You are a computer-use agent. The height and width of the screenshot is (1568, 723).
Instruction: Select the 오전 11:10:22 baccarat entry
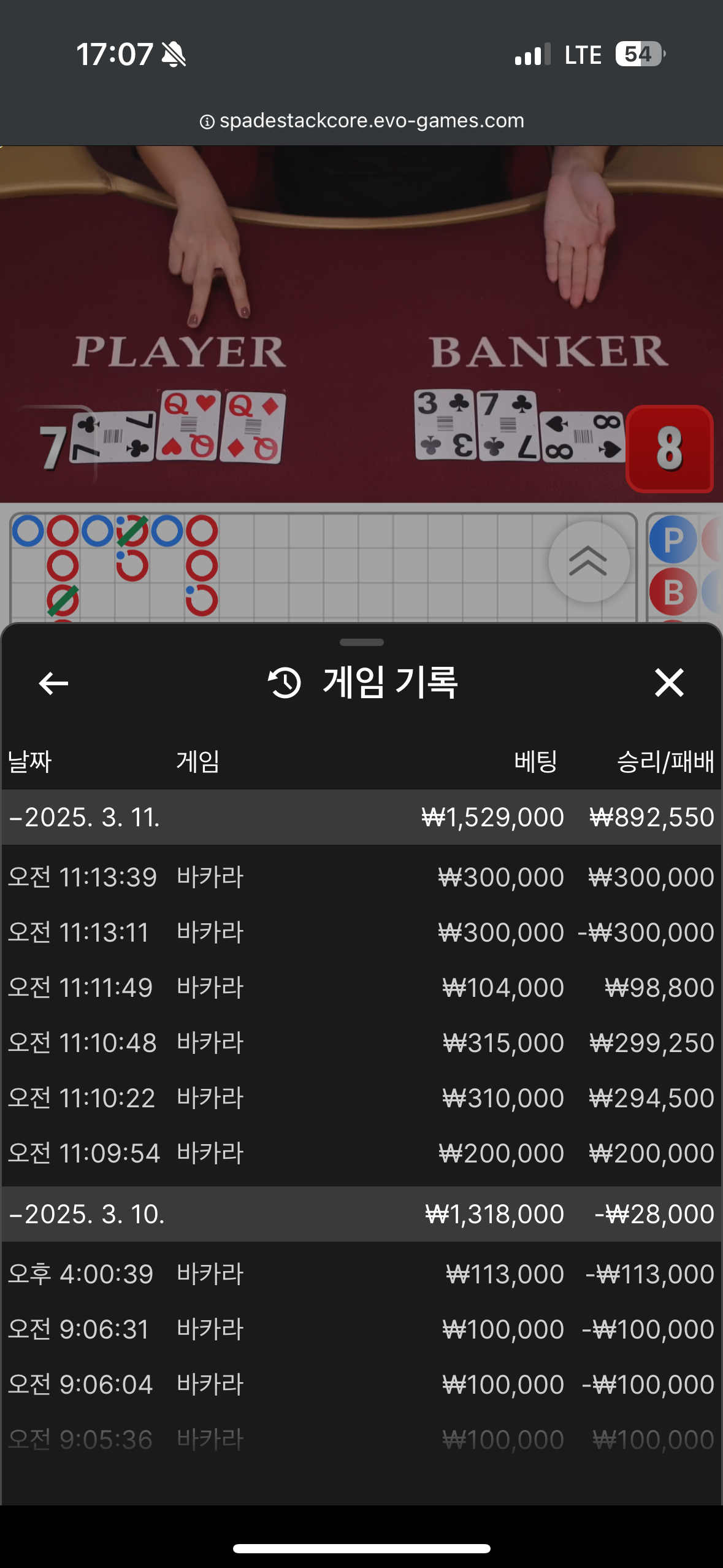(361, 1098)
